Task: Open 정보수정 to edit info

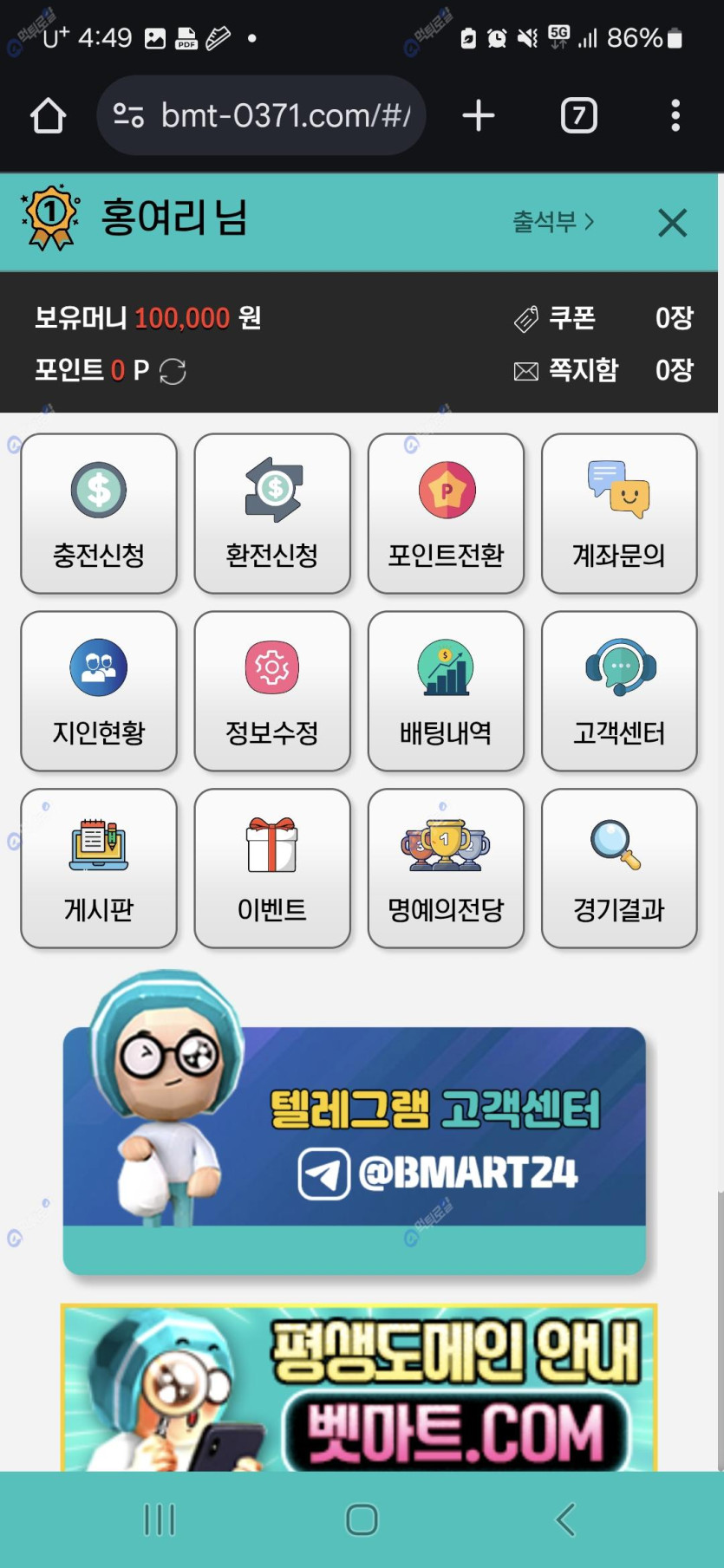Action: (x=272, y=691)
